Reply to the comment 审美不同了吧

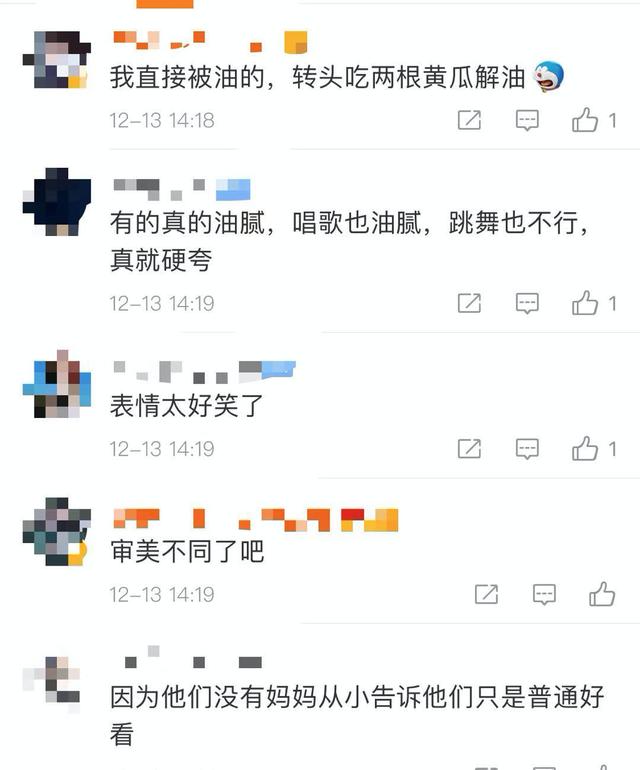[x=544, y=595]
